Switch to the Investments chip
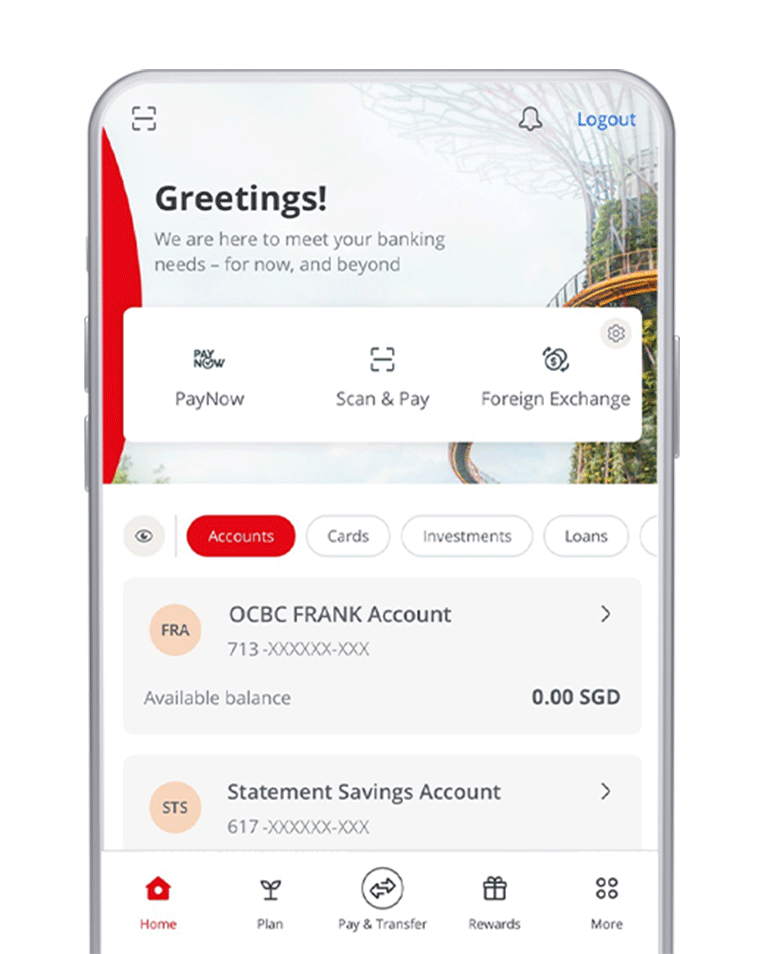This screenshot has width=764, height=954. pyautogui.click(x=466, y=537)
